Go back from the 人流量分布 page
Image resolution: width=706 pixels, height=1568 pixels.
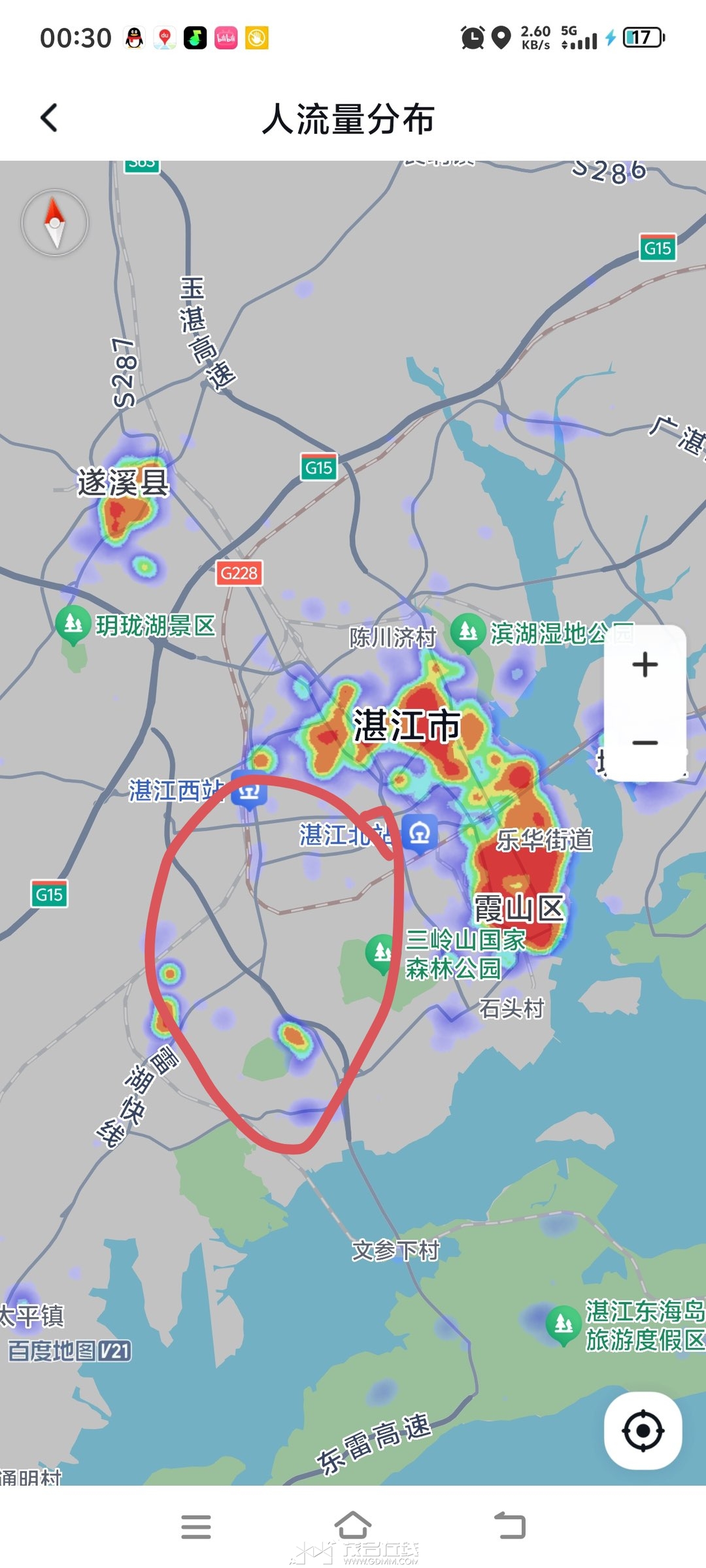pyautogui.click(x=49, y=118)
